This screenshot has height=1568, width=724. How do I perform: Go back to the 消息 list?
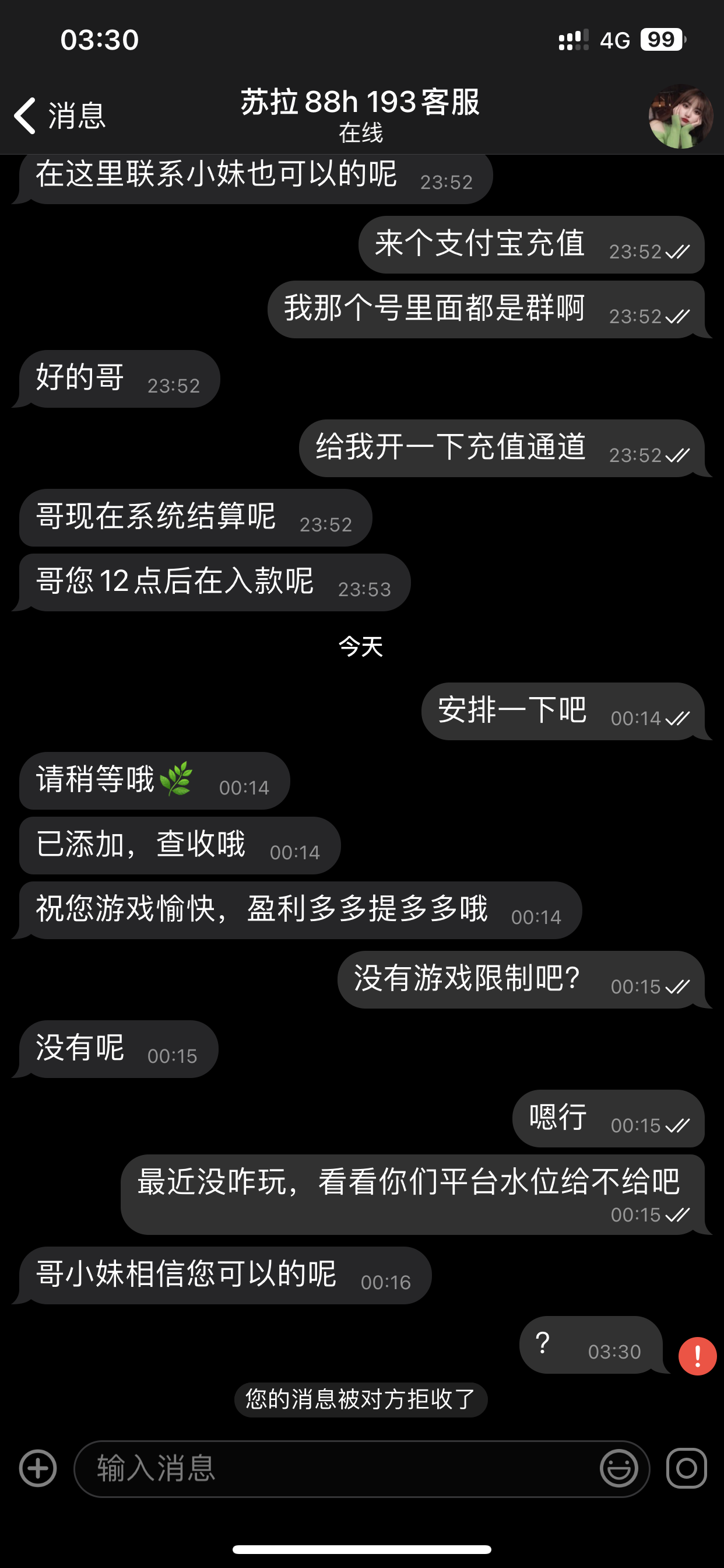tap(59, 115)
